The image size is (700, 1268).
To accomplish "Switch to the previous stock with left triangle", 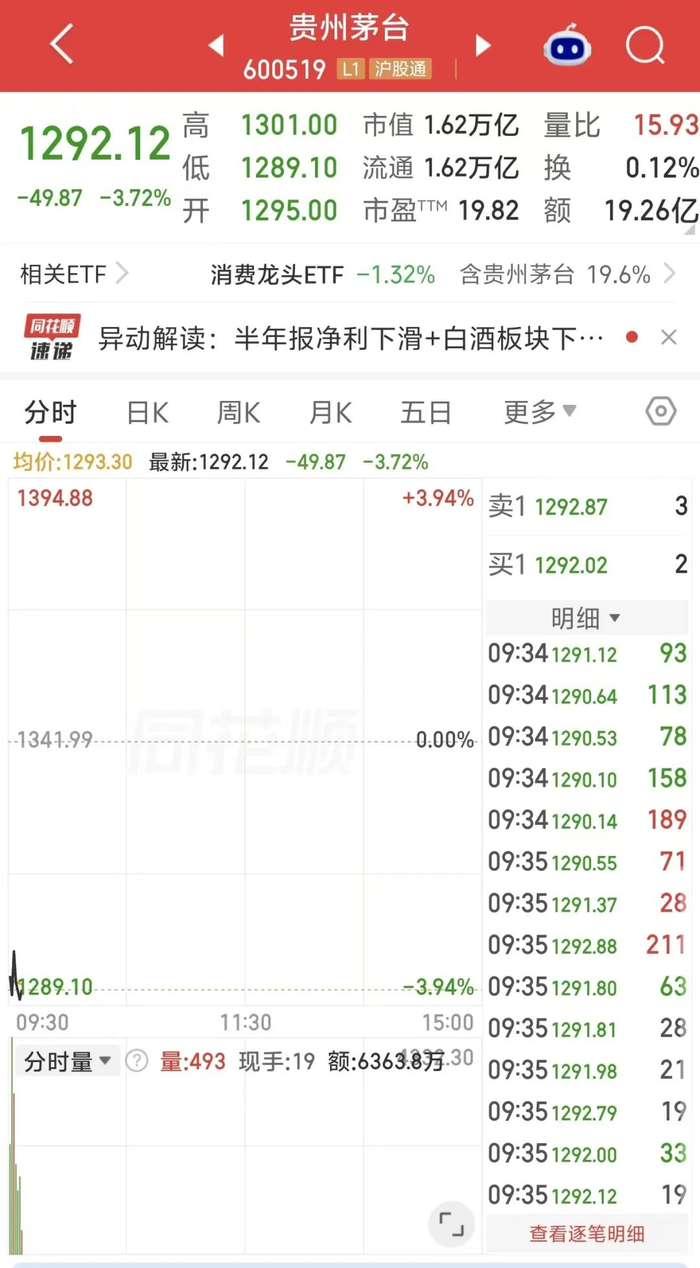I will (215, 46).
